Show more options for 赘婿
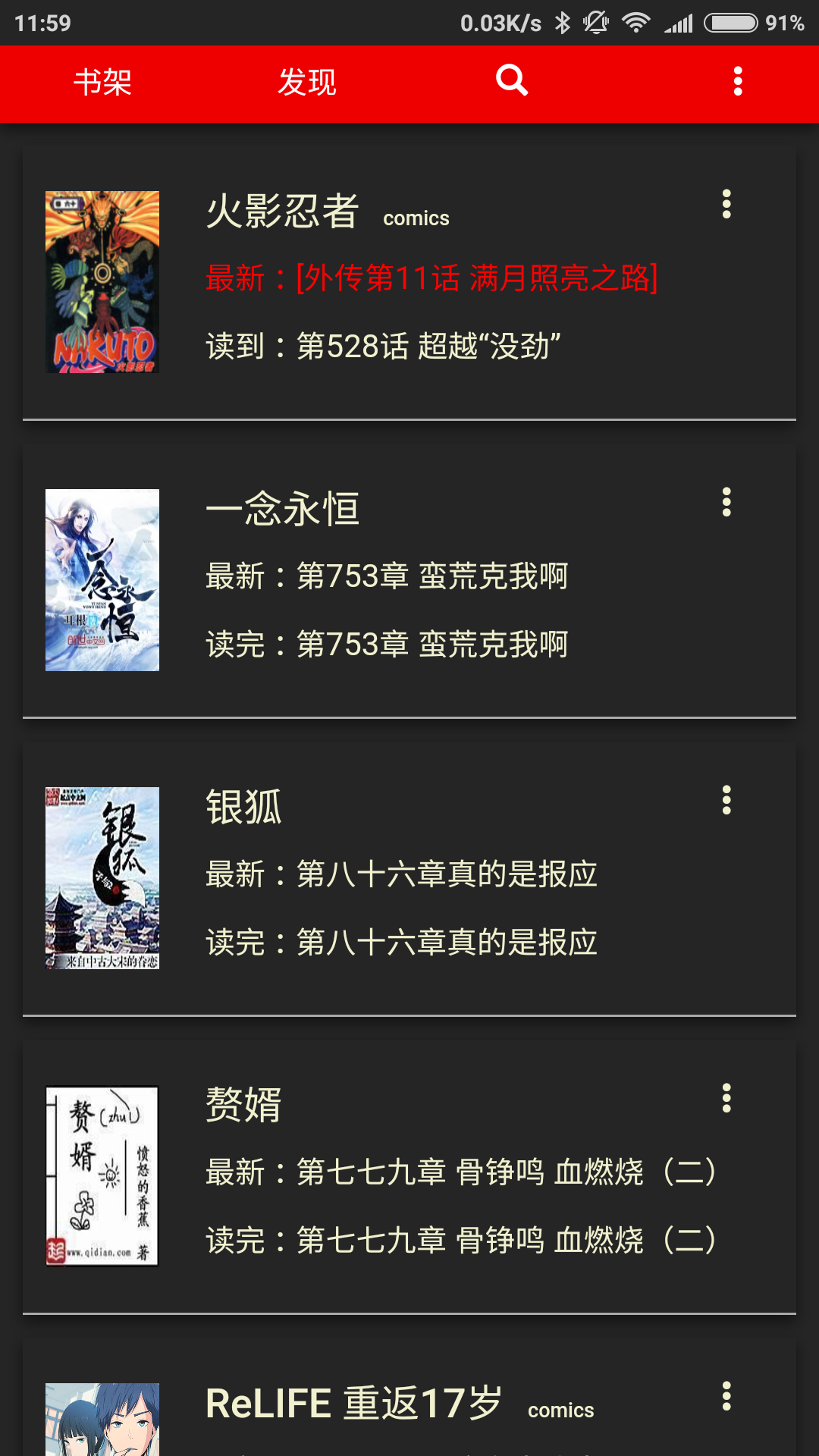Screen dimensions: 819x1456 [726, 1098]
